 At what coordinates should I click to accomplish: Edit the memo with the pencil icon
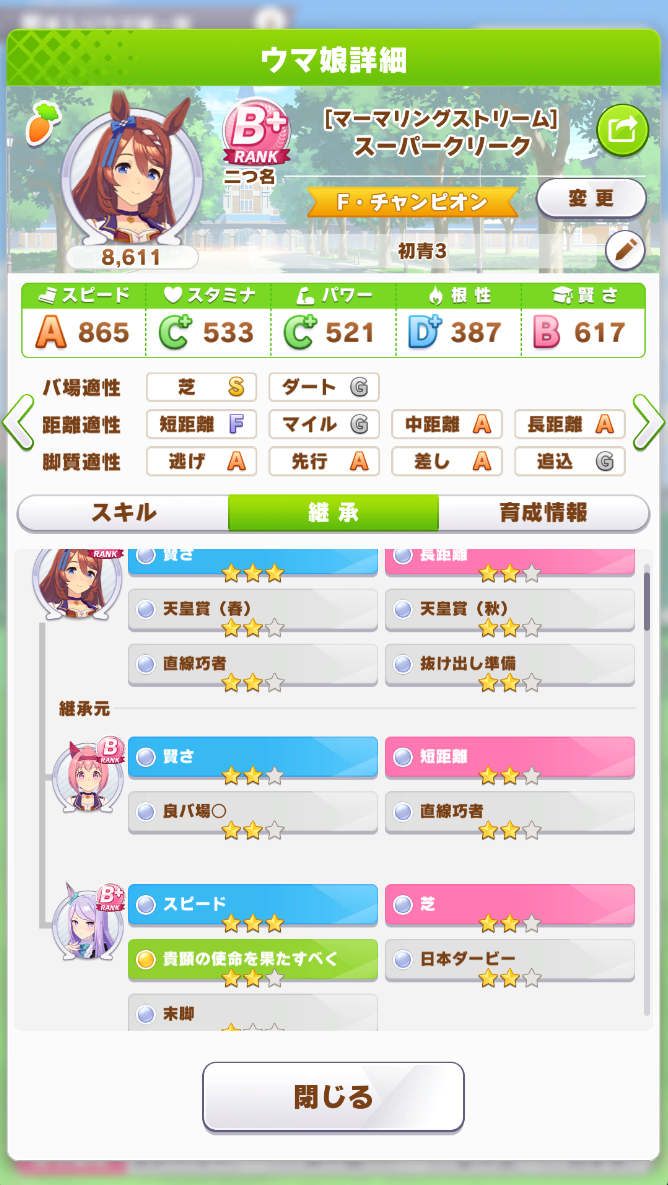click(625, 251)
